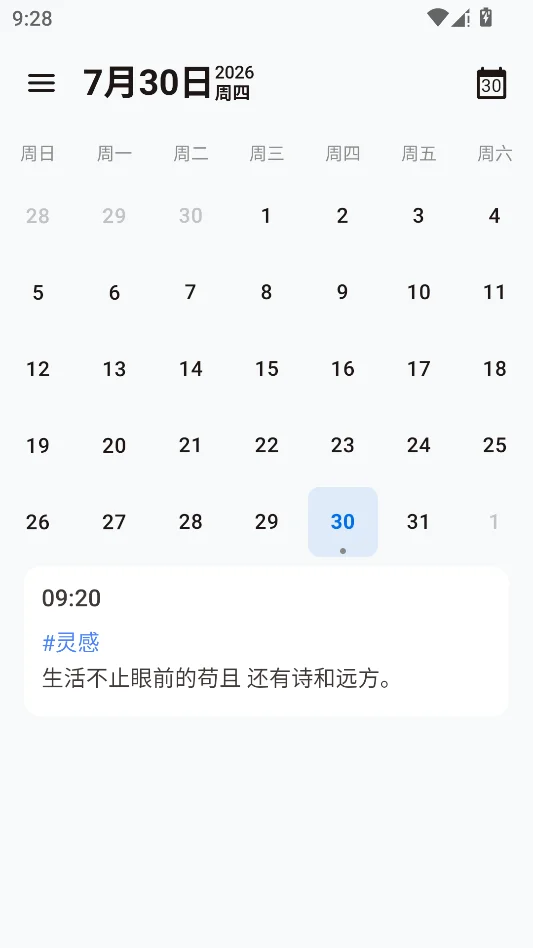This screenshot has height=948, width=533.
Task: Open the 7月30日 date title picker
Action: click(169, 83)
